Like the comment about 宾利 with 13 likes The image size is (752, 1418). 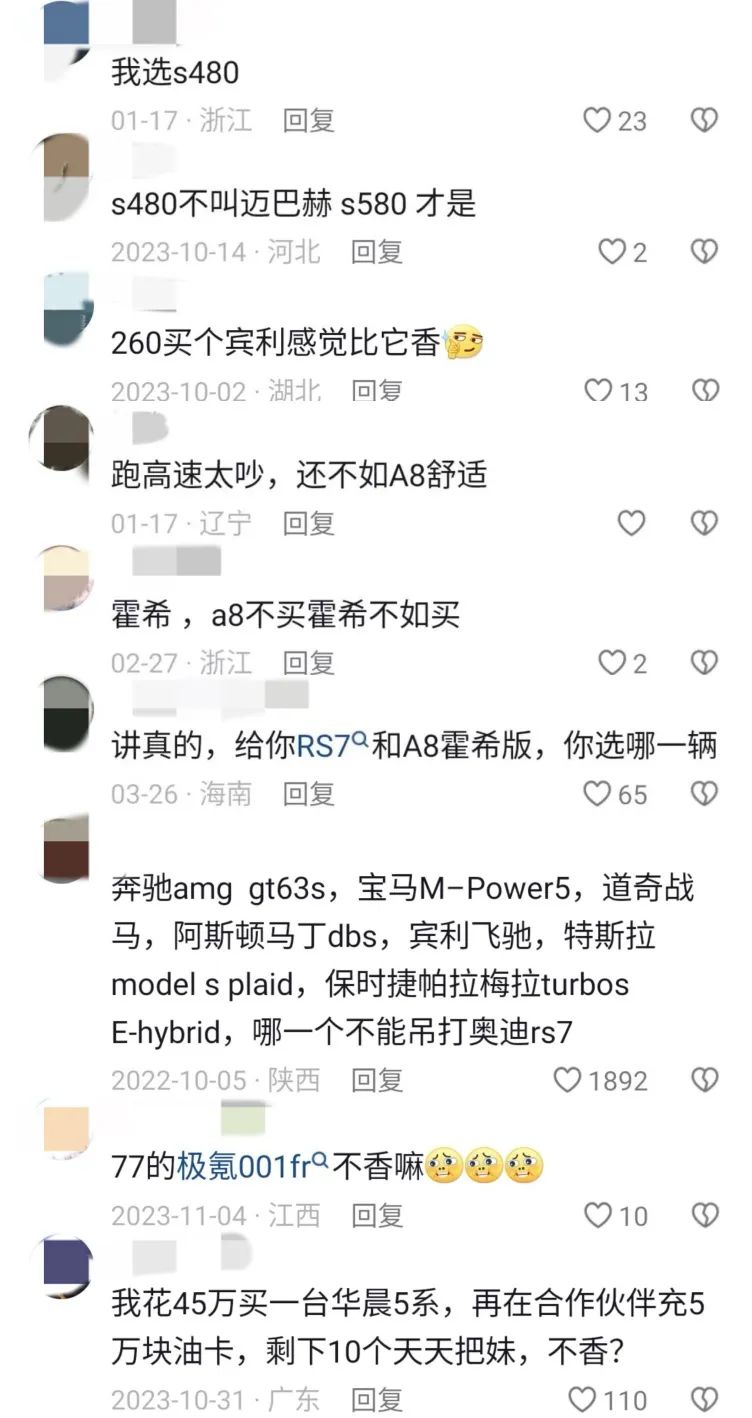(598, 392)
